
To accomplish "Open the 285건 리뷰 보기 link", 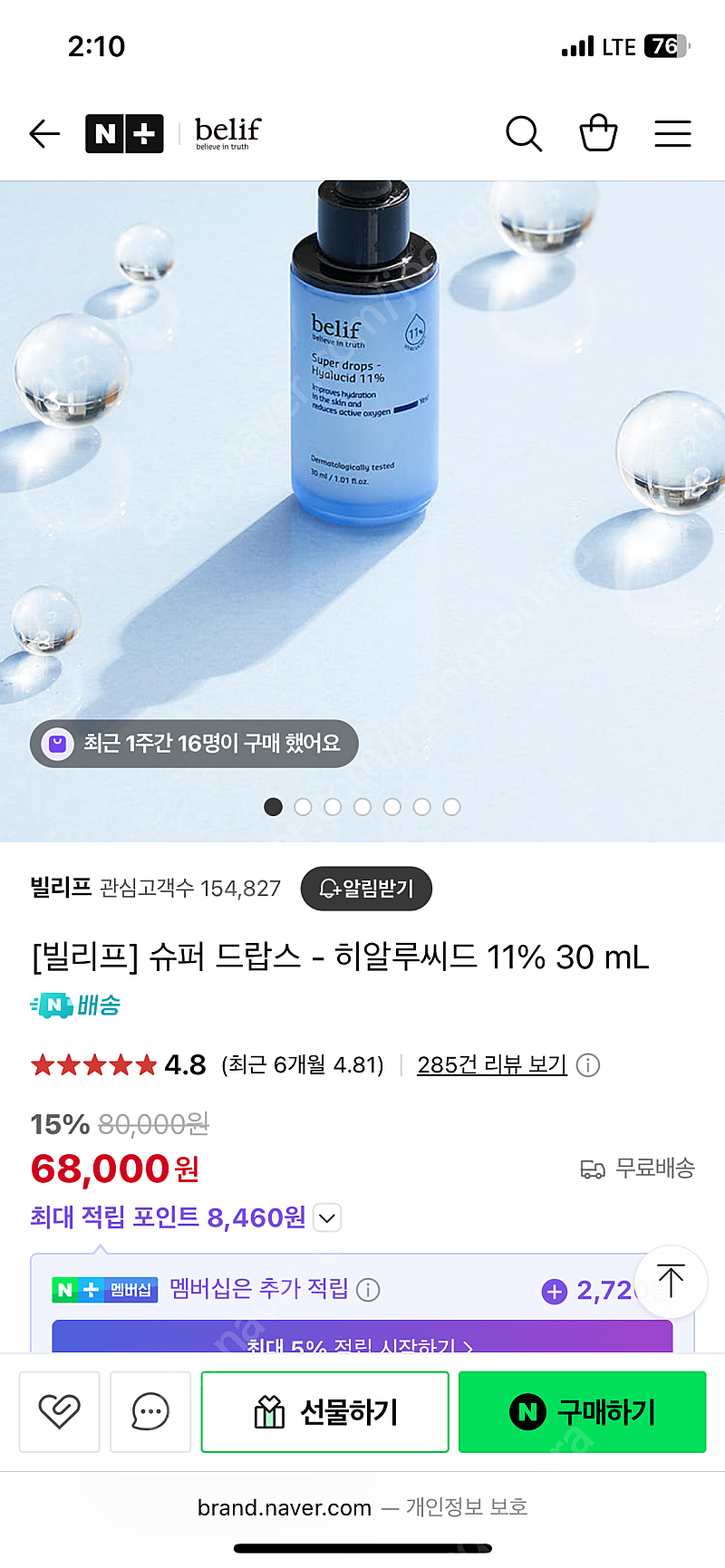I will [x=492, y=1064].
